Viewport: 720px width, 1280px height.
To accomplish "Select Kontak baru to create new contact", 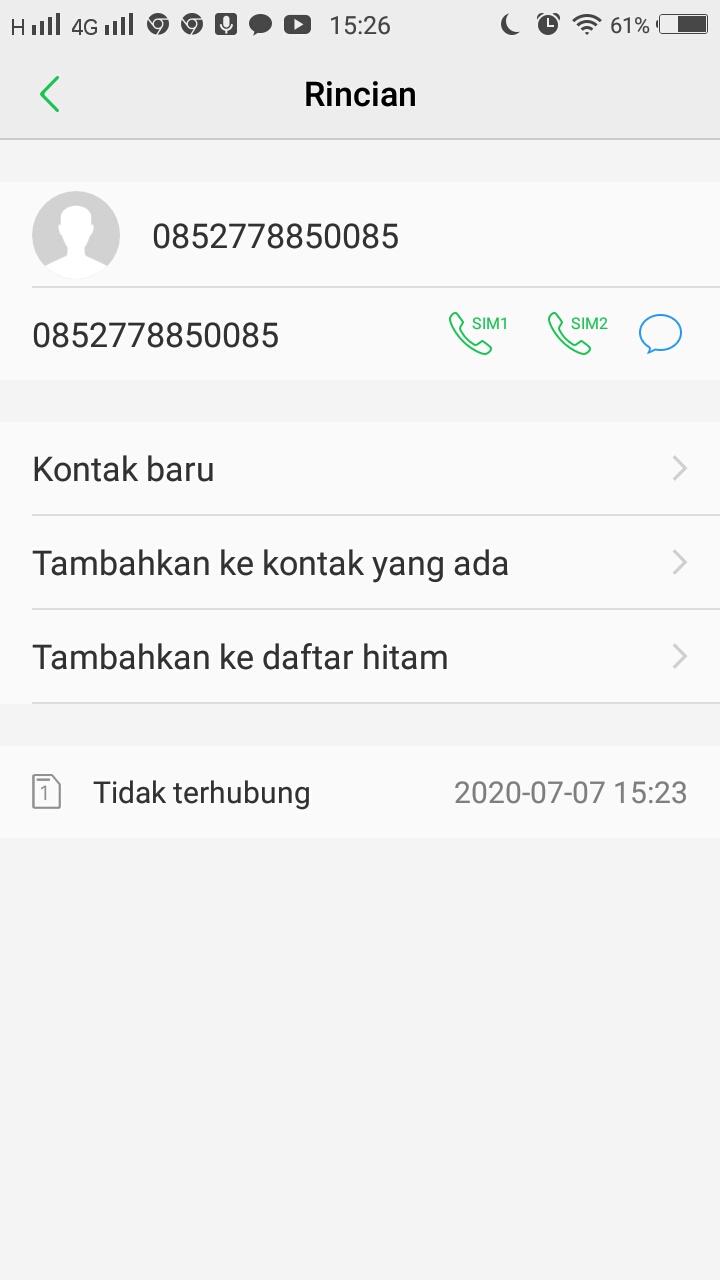I will click(x=123, y=468).
